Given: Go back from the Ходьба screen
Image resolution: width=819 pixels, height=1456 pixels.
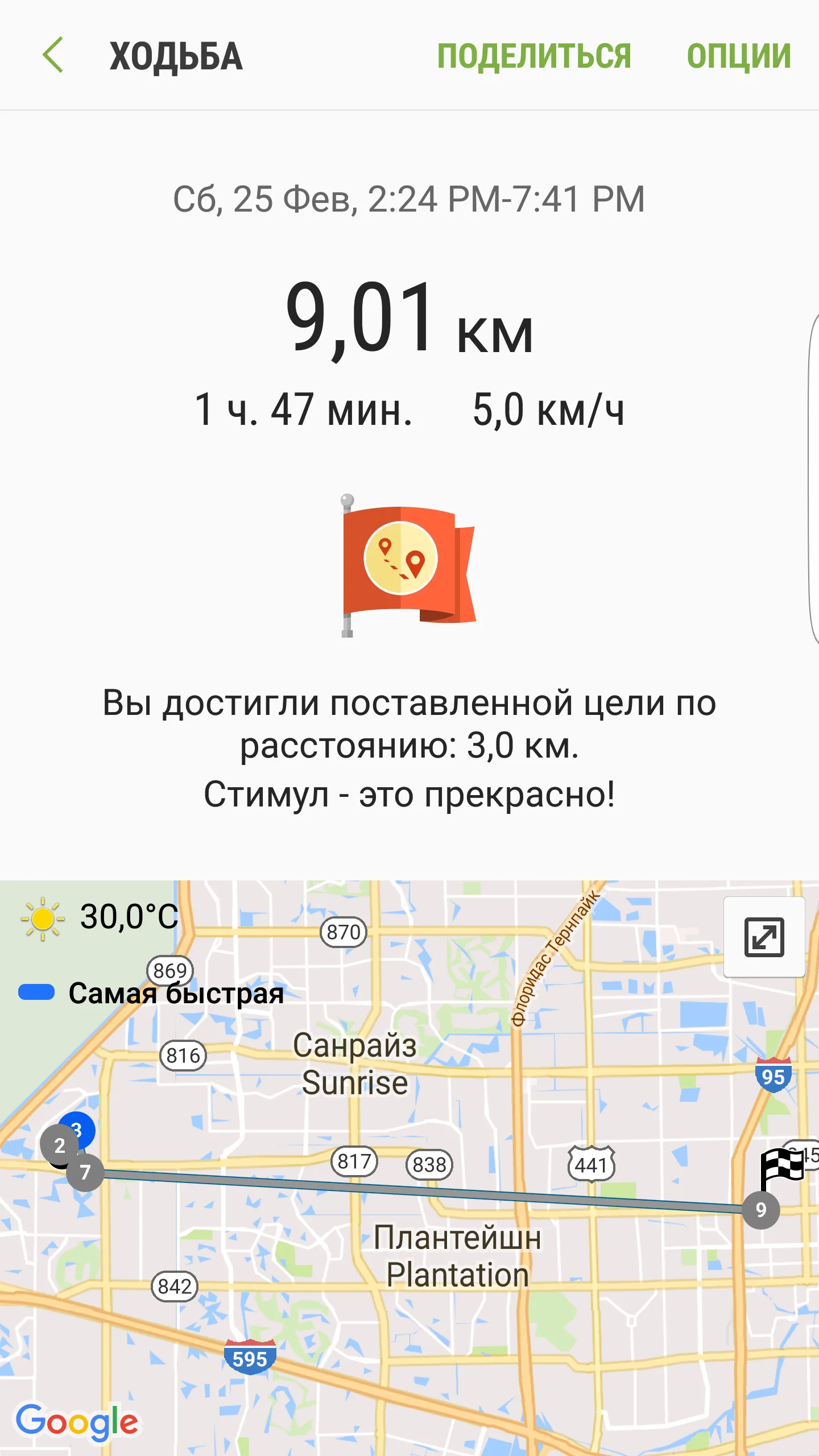Looking at the screenshot, I should coord(53,56).
